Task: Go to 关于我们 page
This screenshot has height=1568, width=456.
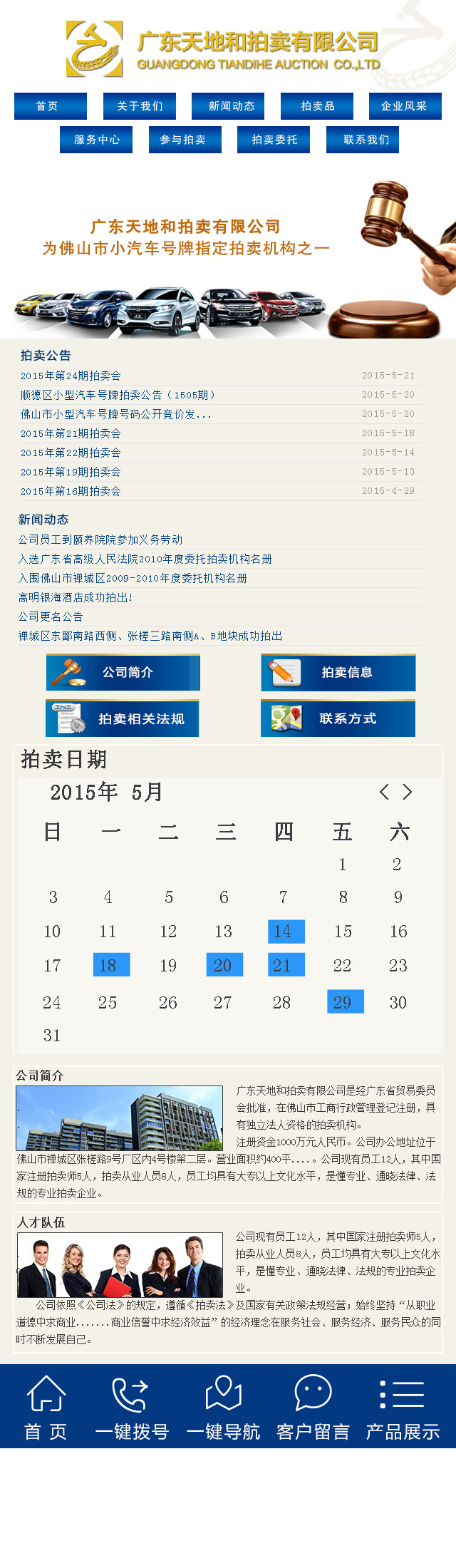Action: click(x=140, y=106)
